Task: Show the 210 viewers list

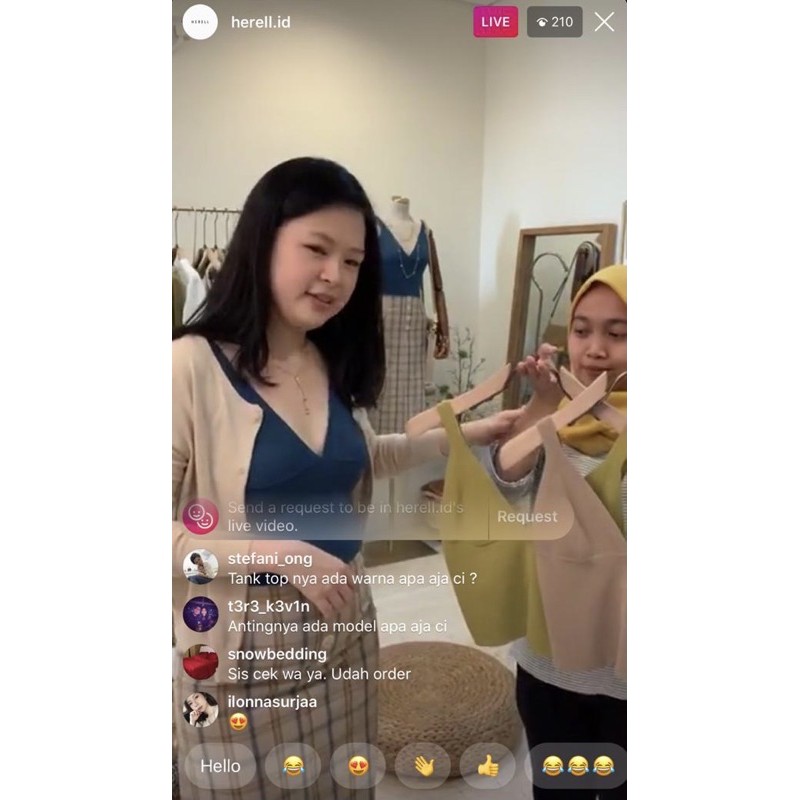Action: pyautogui.click(x=555, y=22)
